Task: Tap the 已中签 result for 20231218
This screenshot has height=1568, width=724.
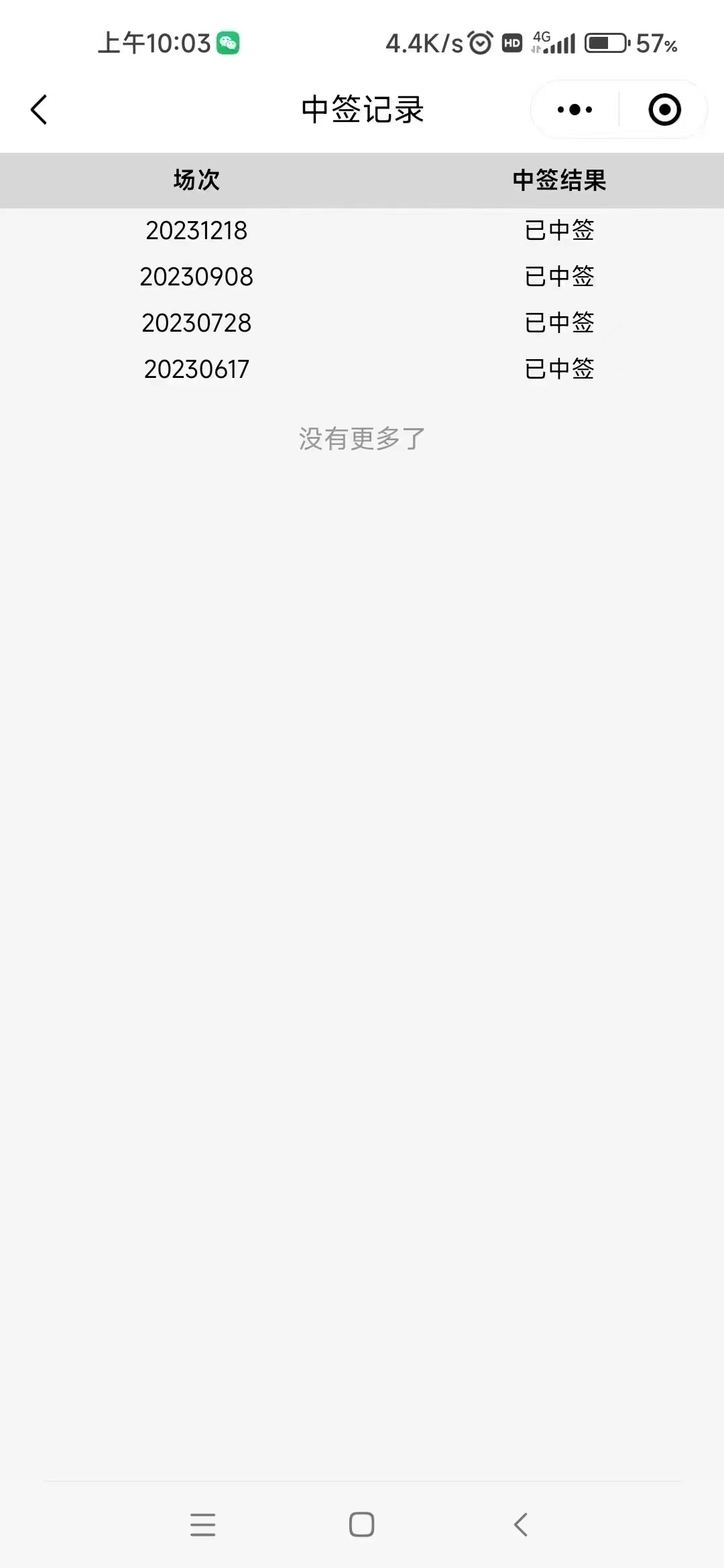Action: click(x=558, y=230)
